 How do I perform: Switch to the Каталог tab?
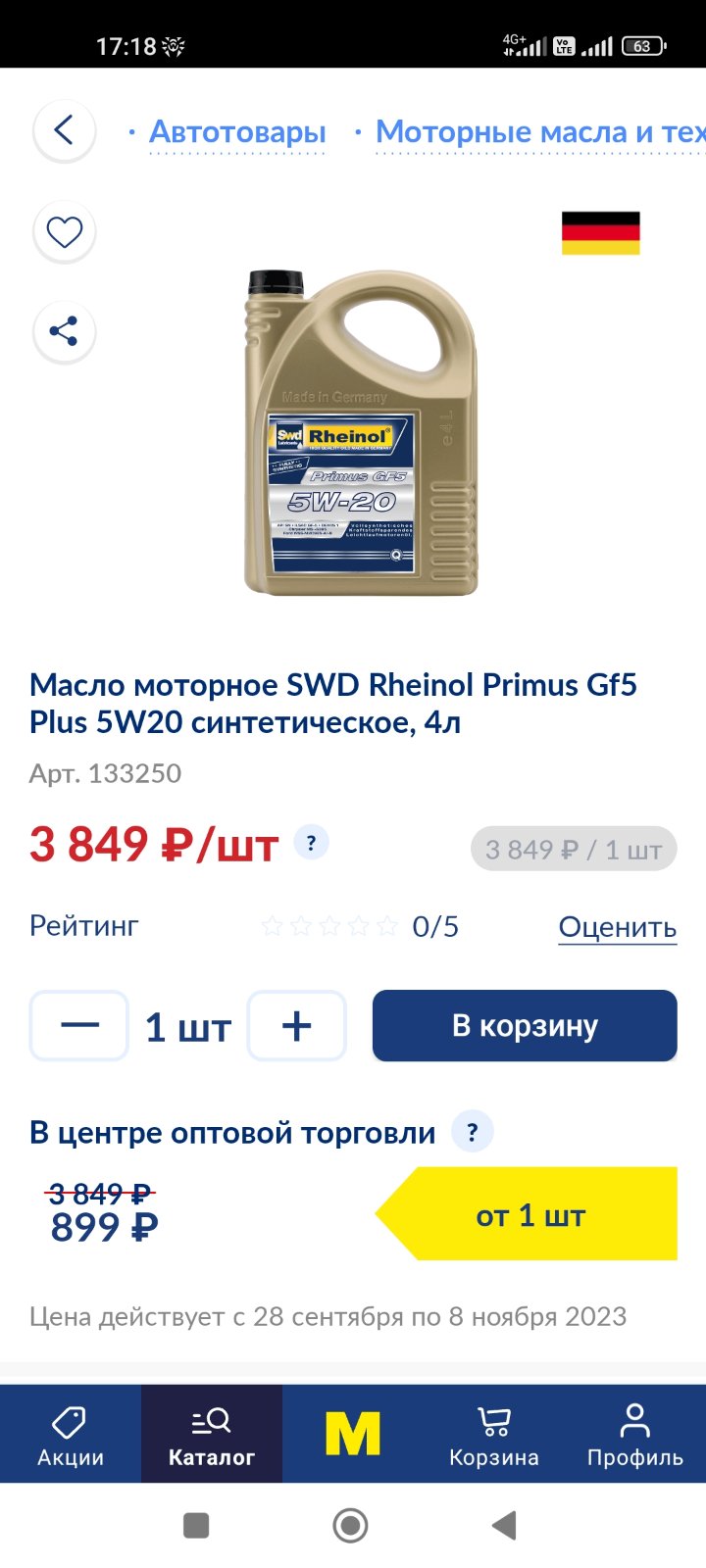tap(212, 1434)
